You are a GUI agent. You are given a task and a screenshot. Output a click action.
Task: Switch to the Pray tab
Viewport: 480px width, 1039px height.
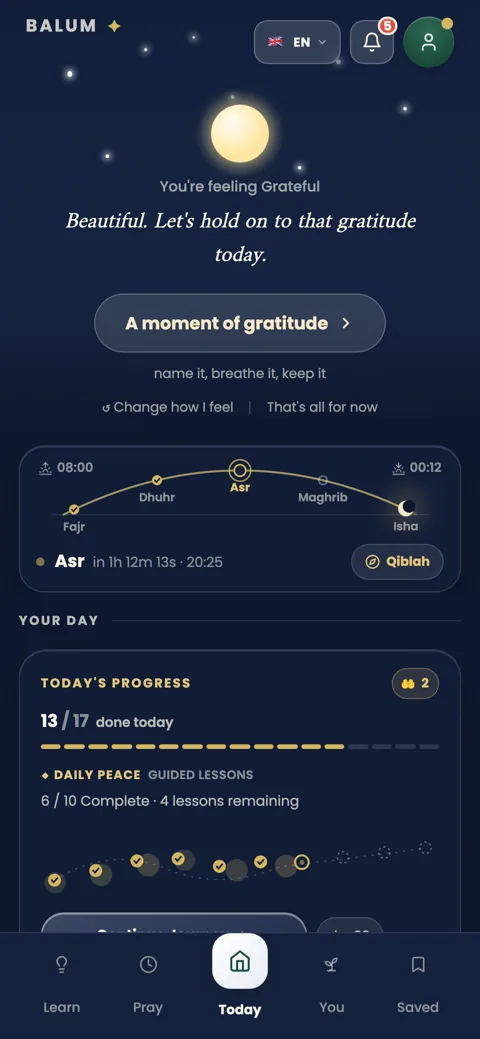(x=148, y=986)
